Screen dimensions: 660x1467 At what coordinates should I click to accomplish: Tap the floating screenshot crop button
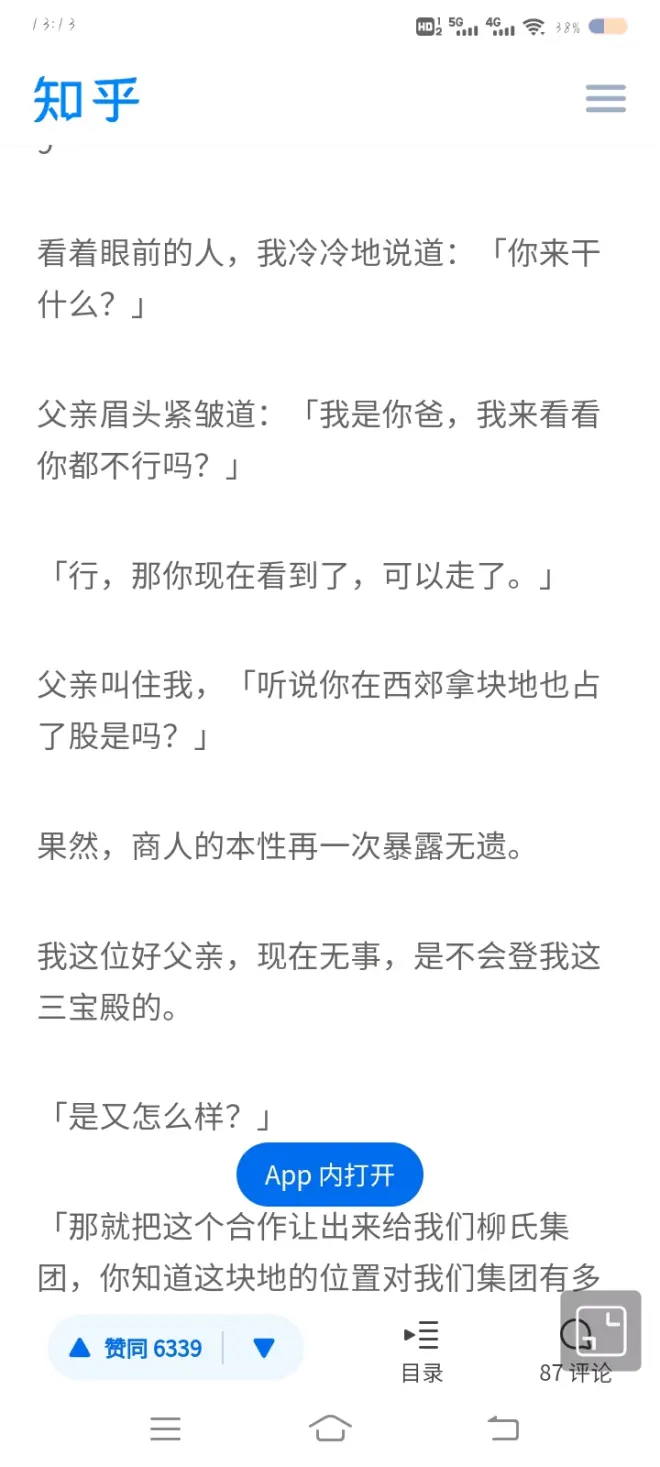click(x=600, y=1330)
